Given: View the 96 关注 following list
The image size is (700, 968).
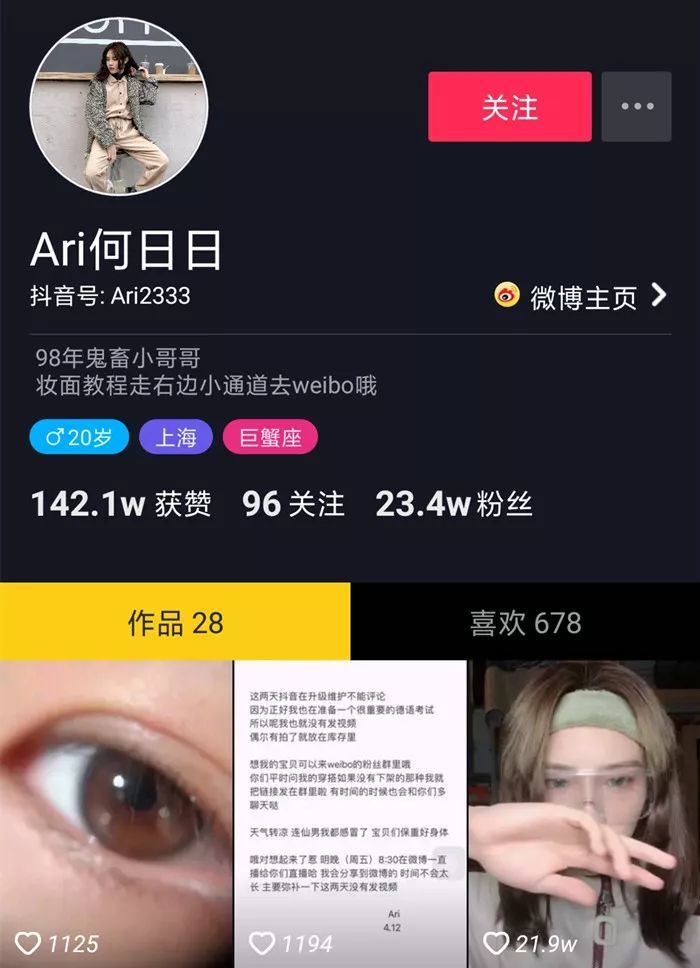Looking at the screenshot, I should tap(293, 504).
